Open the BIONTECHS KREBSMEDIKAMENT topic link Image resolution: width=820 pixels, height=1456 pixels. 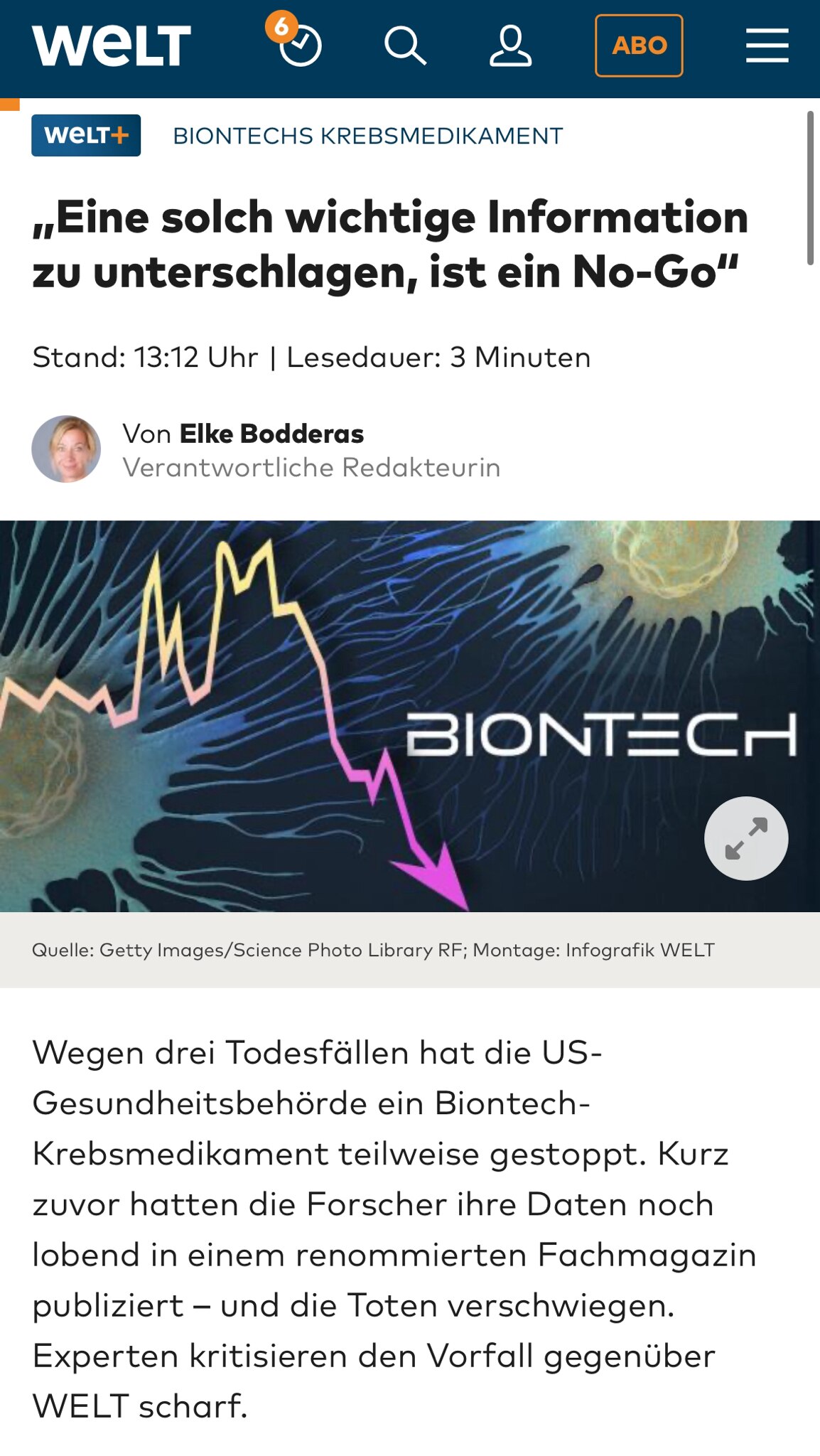(x=366, y=136)
